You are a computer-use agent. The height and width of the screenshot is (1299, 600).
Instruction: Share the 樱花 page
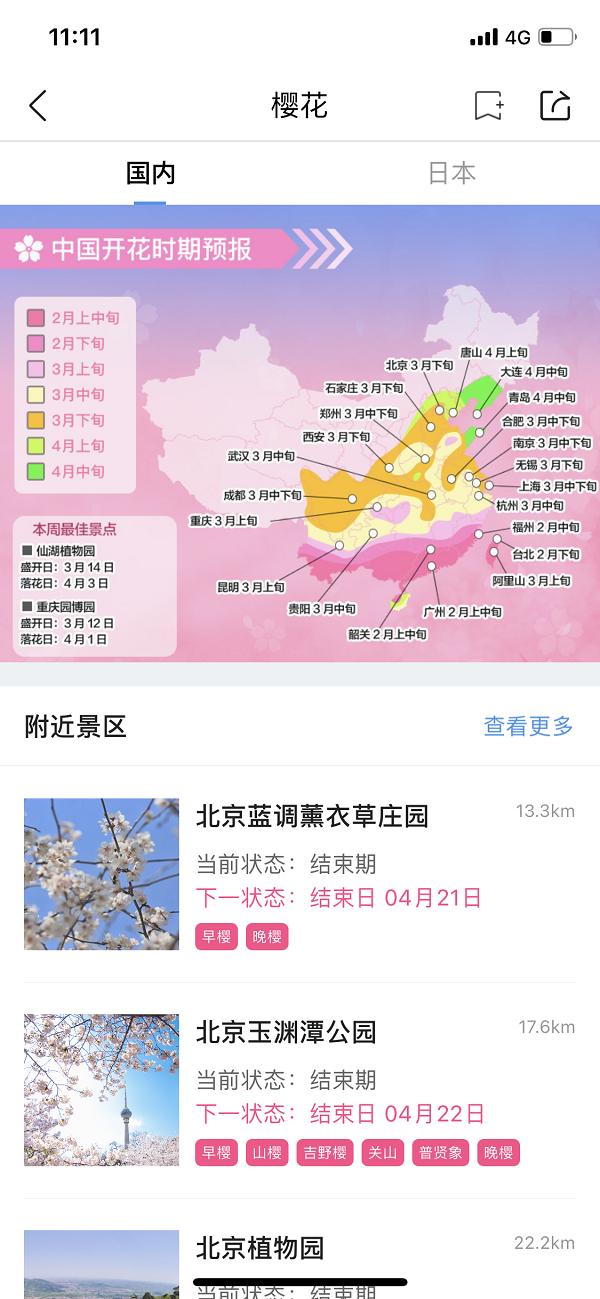pyautogui.click(x=555, y=105)
